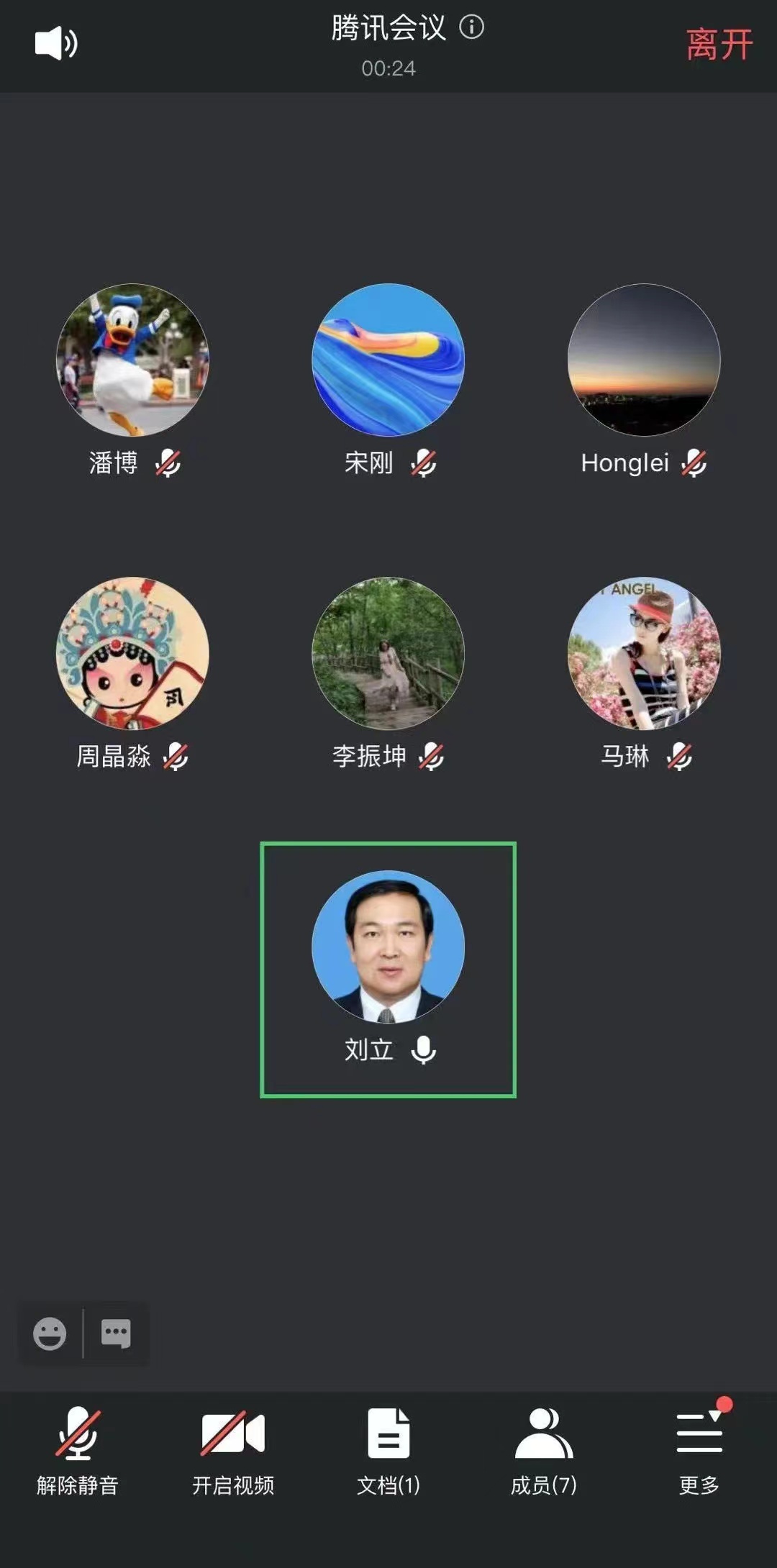Unmute microphone with 解除静音
777x1568 pixels.
pos(78,1449)
